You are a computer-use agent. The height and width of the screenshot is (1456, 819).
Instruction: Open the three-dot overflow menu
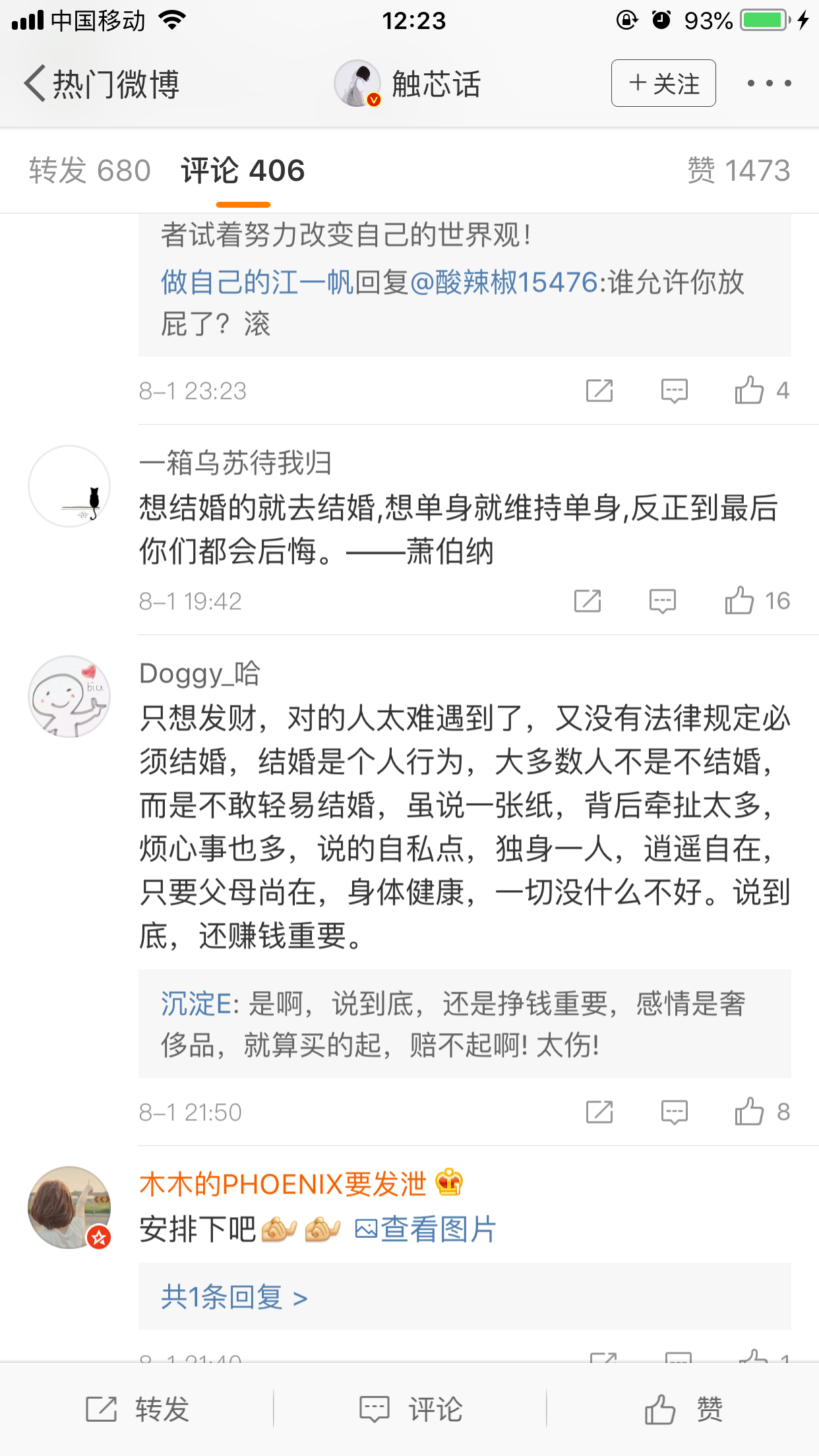pyautogui.click(x=769, y=83)
